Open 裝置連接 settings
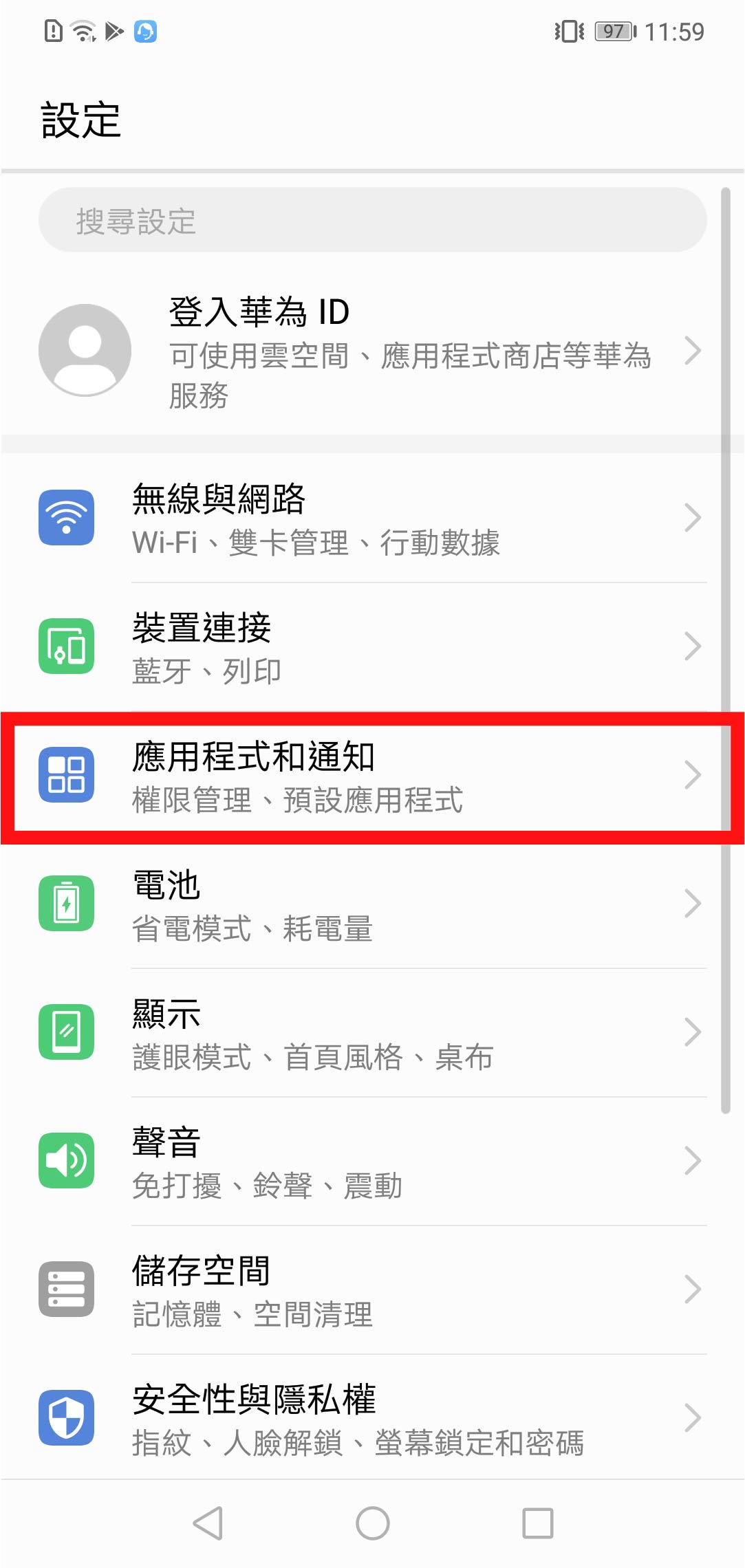The height and width of the screenshot is (1568, 745). (x=371, y=647)
